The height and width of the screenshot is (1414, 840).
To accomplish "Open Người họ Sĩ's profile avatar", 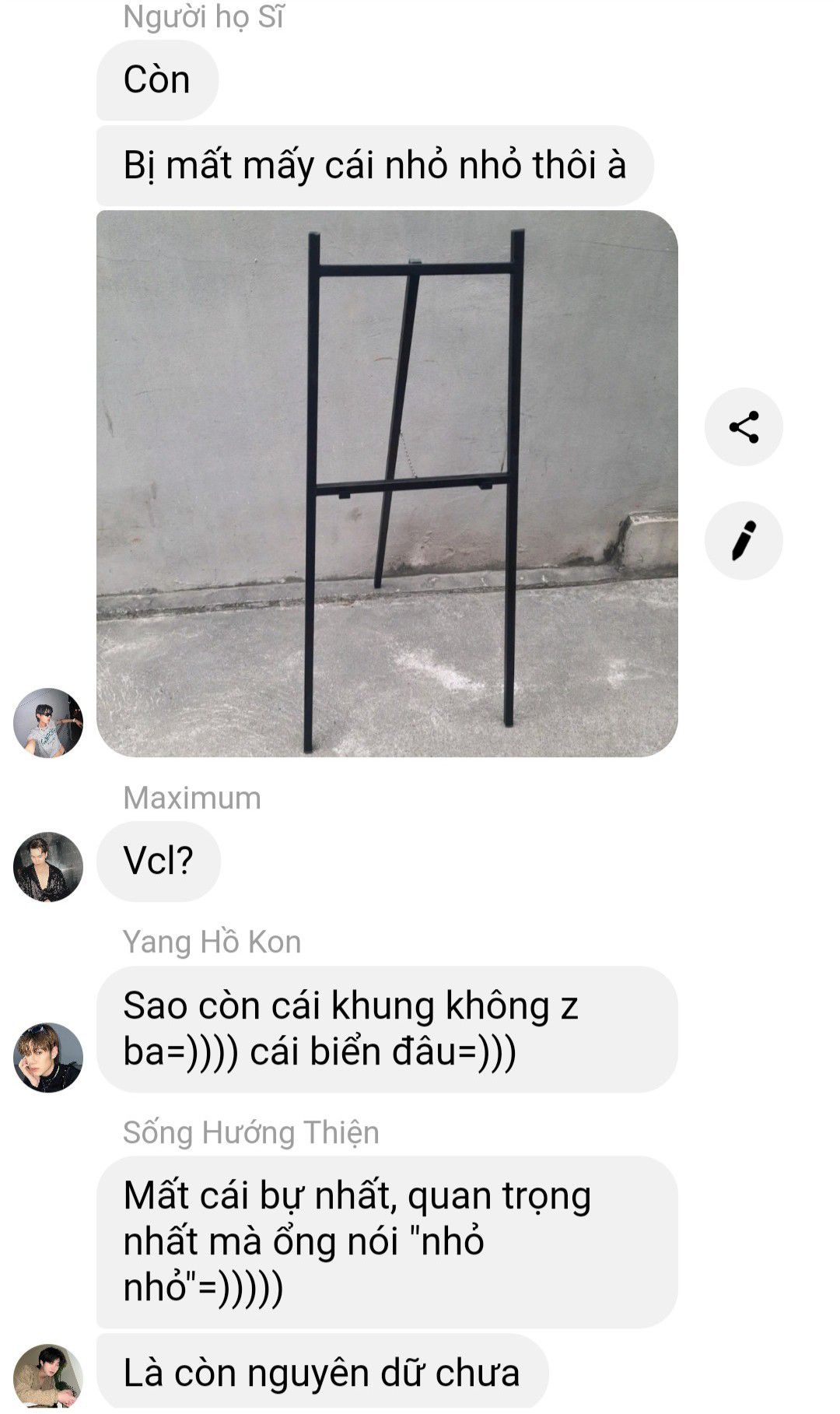I will (x=48, y=723).
